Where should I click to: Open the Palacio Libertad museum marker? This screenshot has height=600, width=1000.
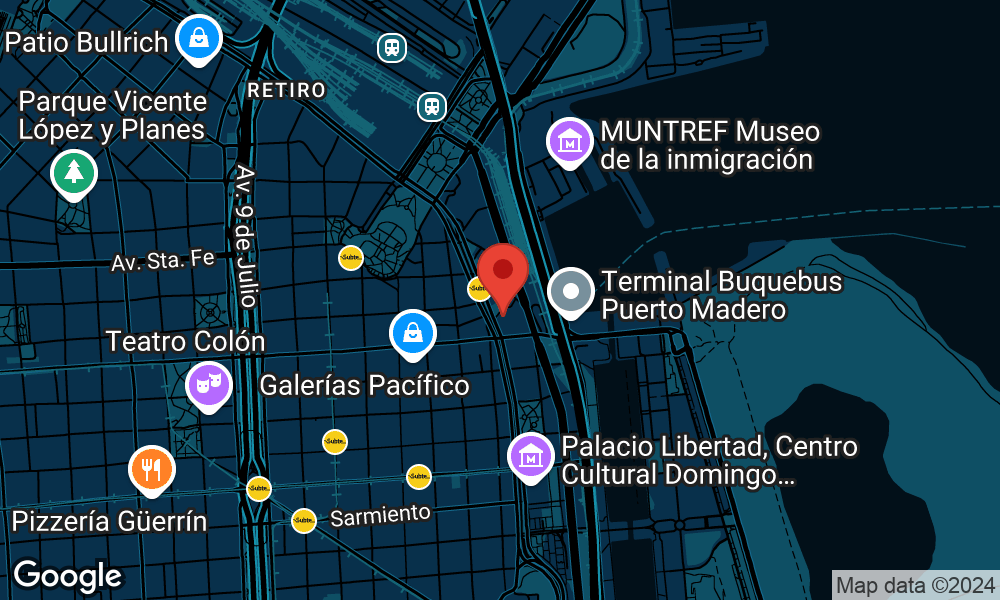coord(531,456)
